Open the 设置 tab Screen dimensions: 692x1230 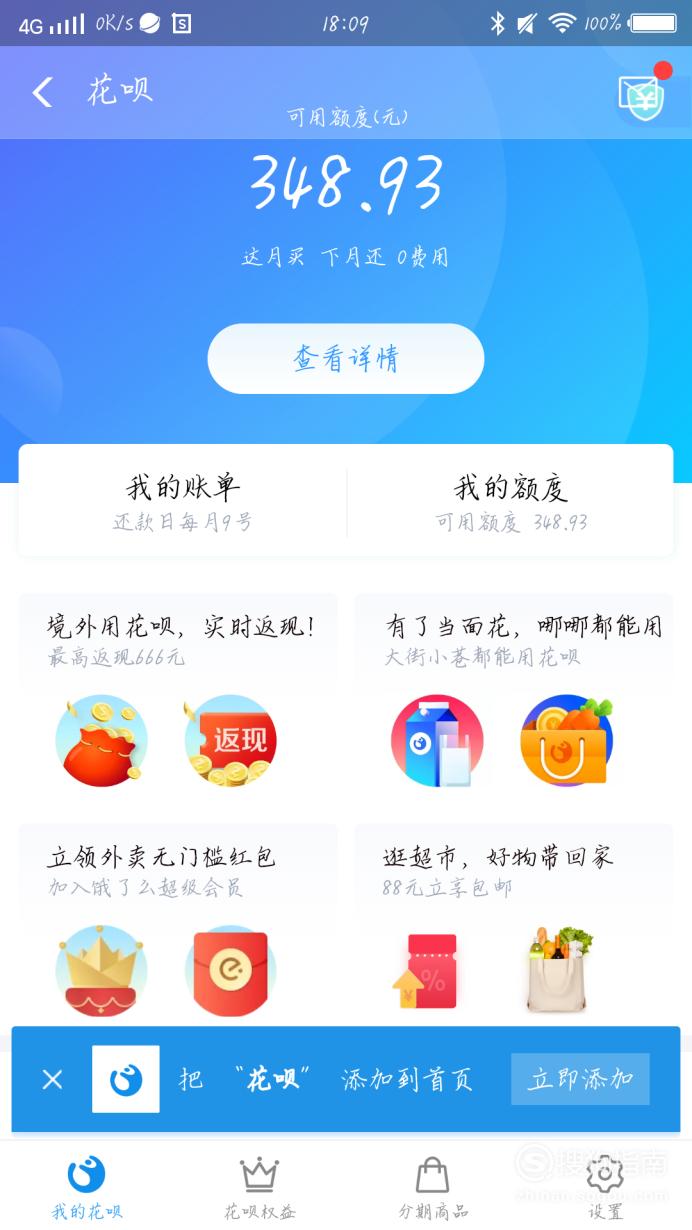pos(605,1187)
